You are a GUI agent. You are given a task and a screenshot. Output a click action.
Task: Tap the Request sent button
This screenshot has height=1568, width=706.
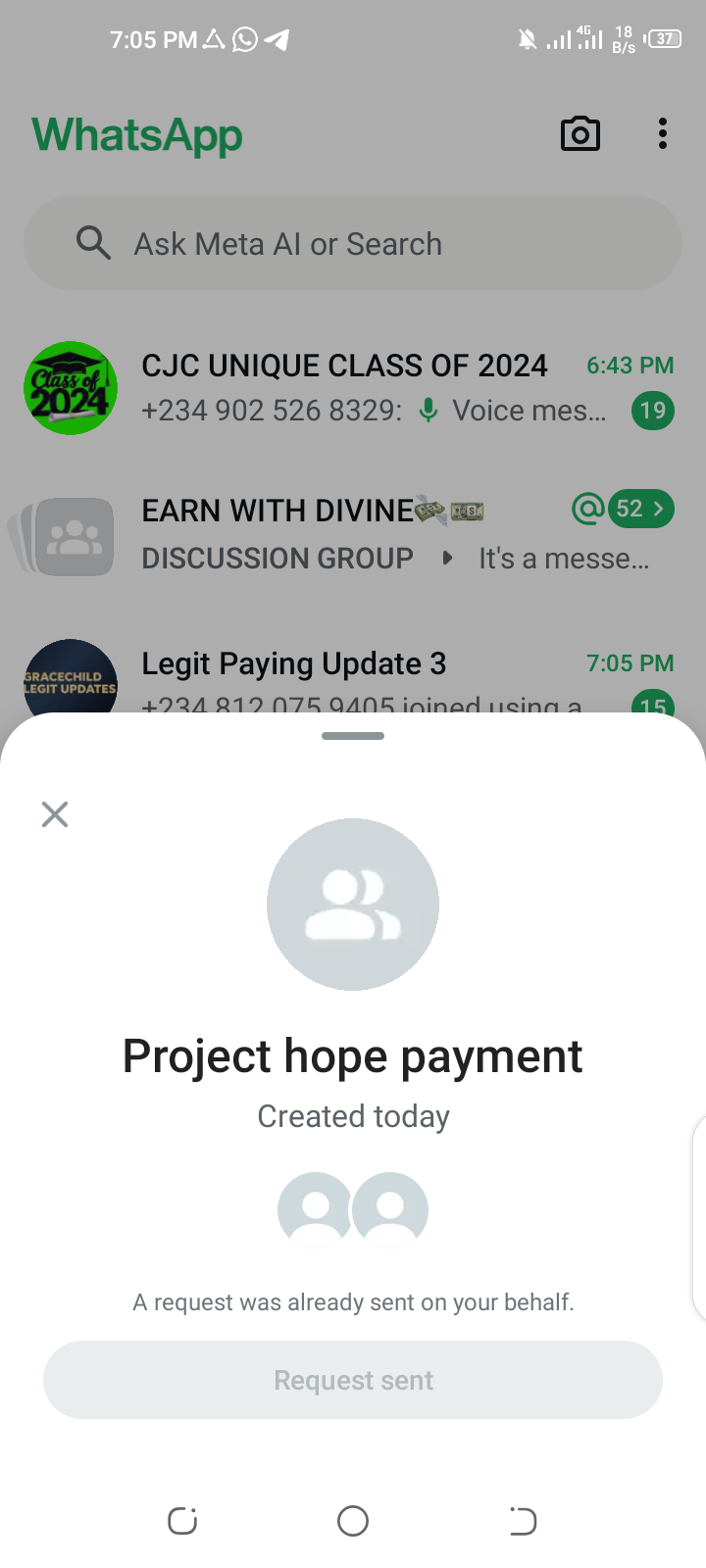coord(353,1380)
